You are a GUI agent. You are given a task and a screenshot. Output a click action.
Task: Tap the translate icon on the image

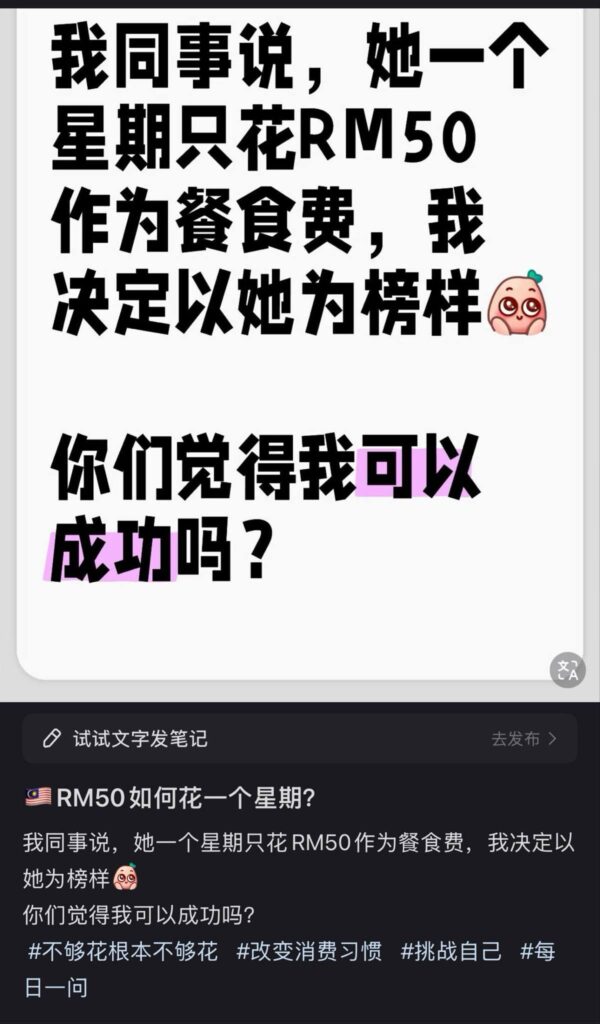tap(568, 670)
